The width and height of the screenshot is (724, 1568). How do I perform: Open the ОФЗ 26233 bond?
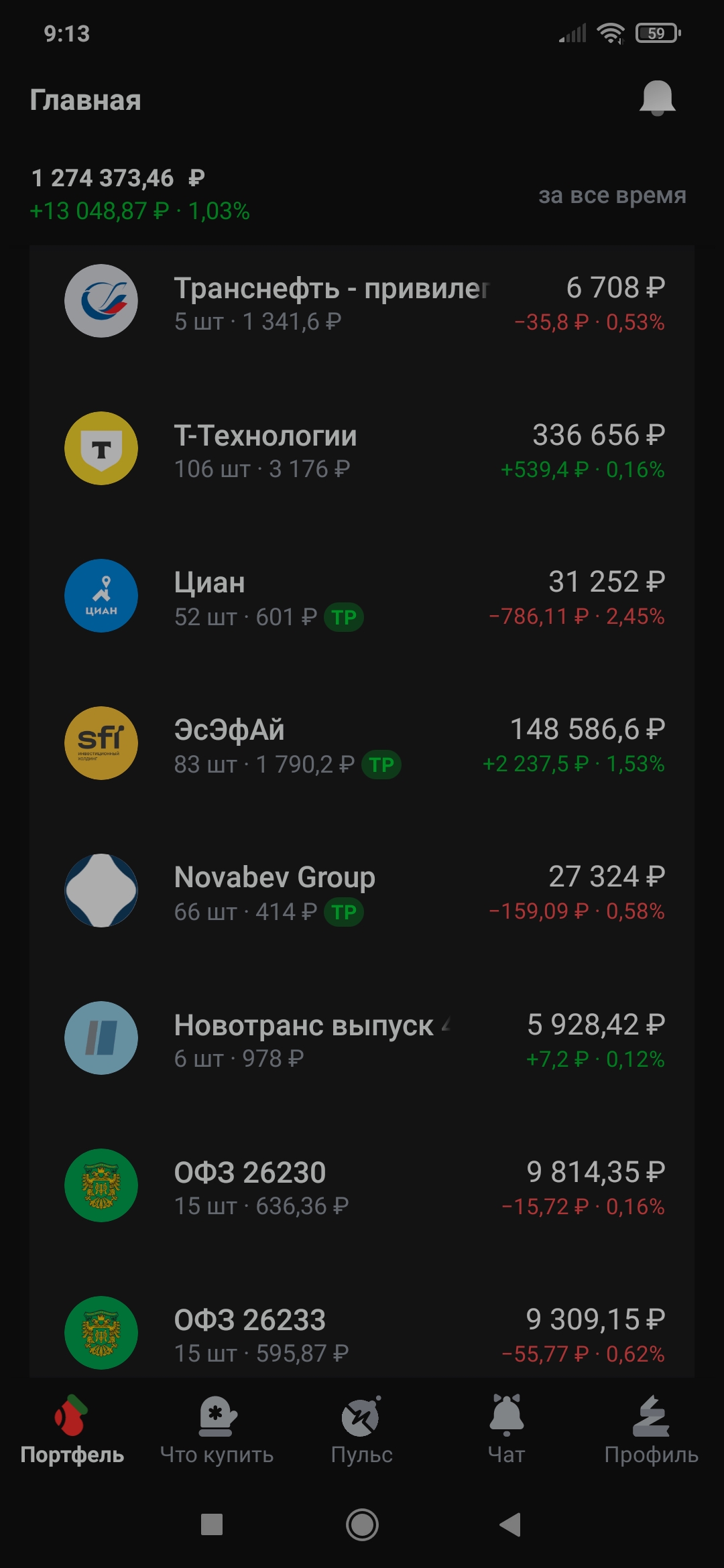click(x=362, y=1333)
